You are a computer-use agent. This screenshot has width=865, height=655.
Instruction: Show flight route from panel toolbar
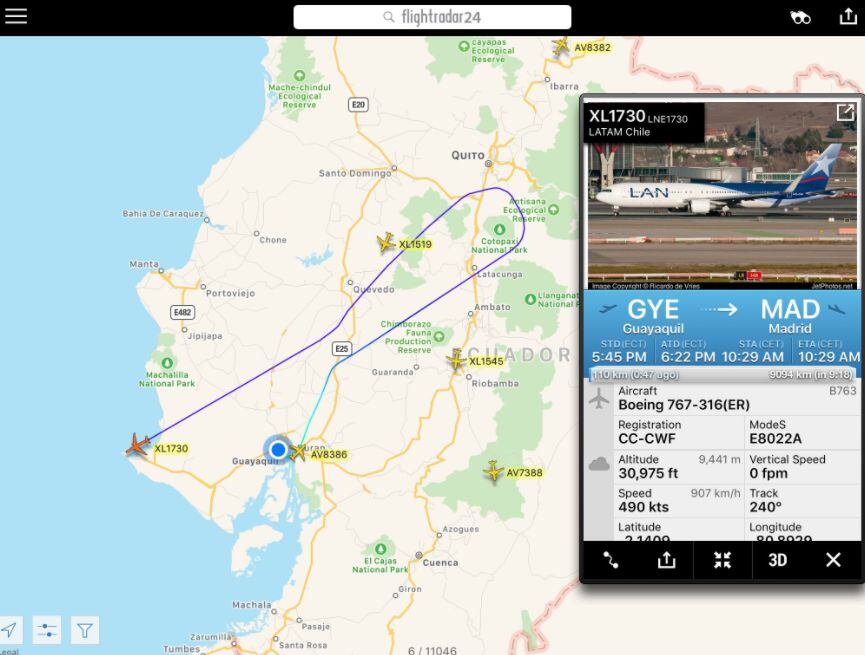(x=611, y=560)
